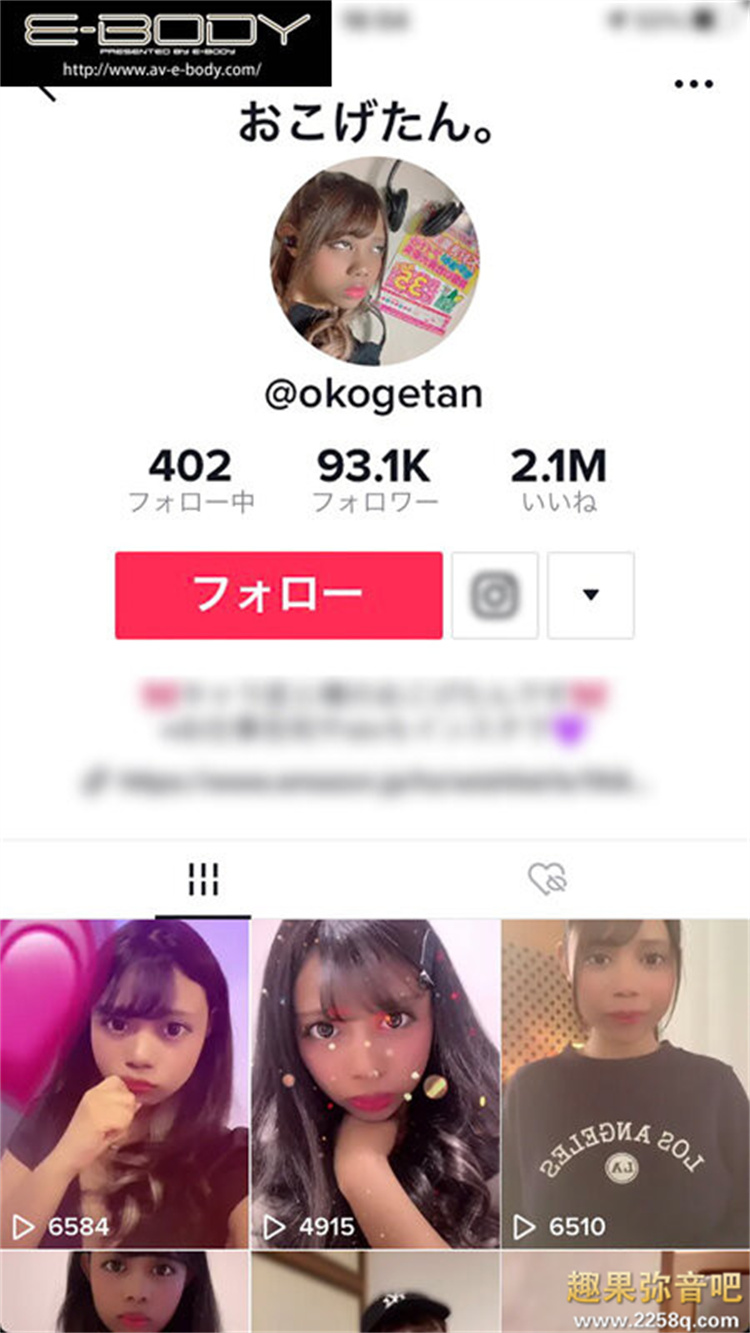The width and height of the screenshot is (750, 1333).
Task: Tap the red フォロー follow button
Action: click(278, 595)
